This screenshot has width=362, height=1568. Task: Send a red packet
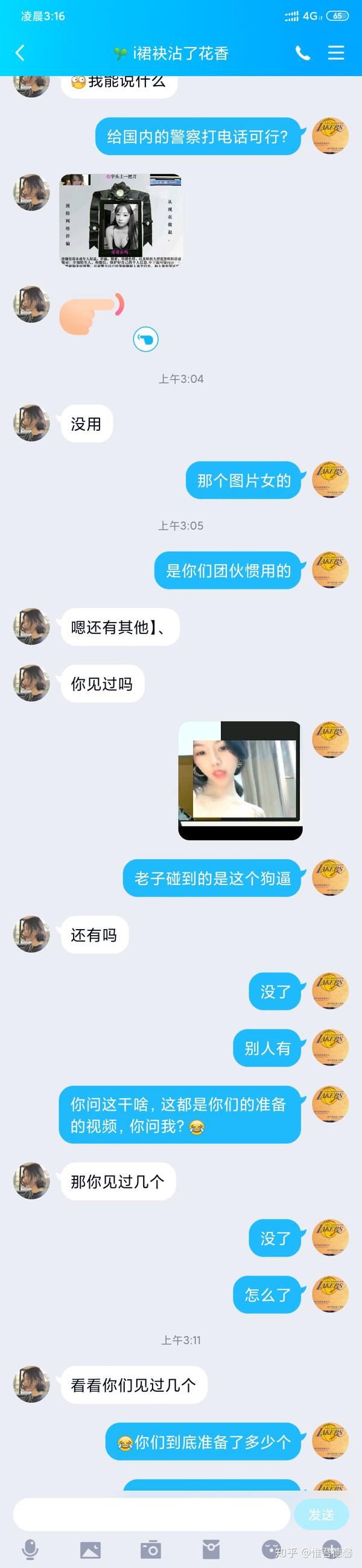(211, 1549)
